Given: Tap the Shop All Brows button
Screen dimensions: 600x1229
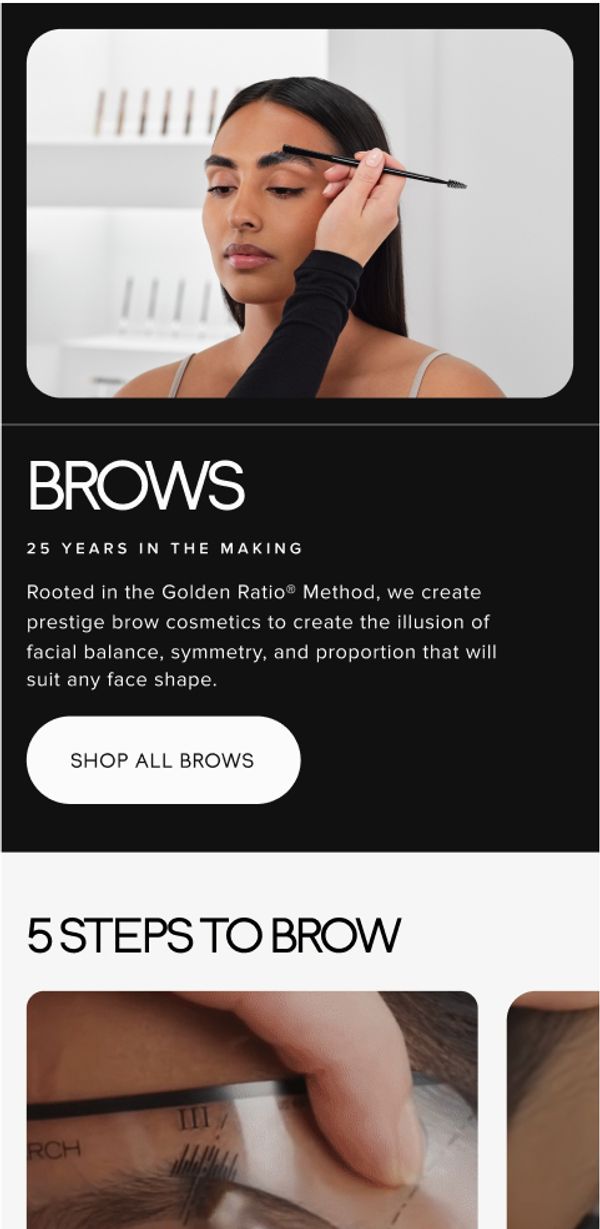Looking at the screenshot, I should click(163, 760).
